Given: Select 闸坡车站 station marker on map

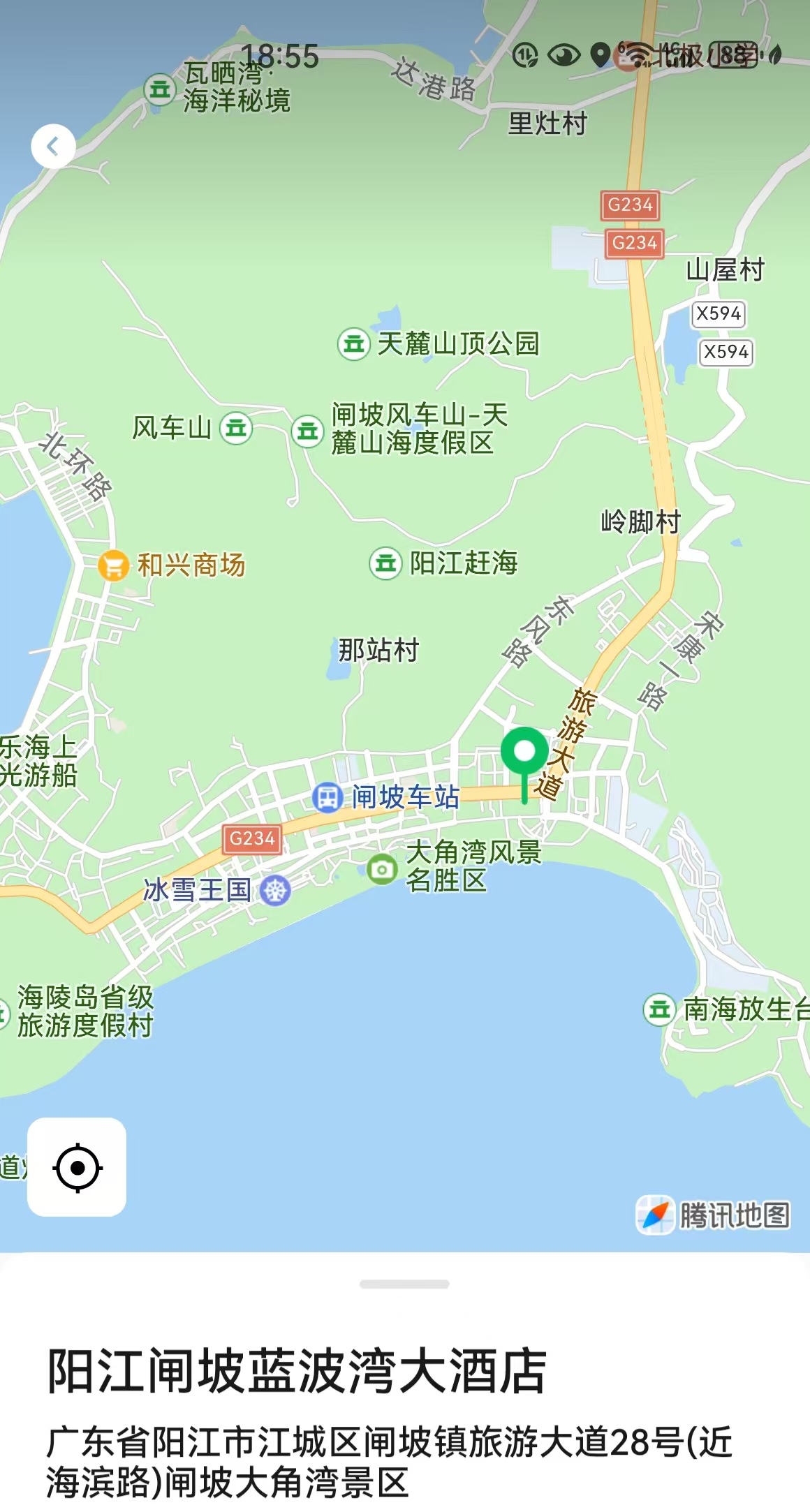Looking at the screenshot, I should (x=327, y=797).
